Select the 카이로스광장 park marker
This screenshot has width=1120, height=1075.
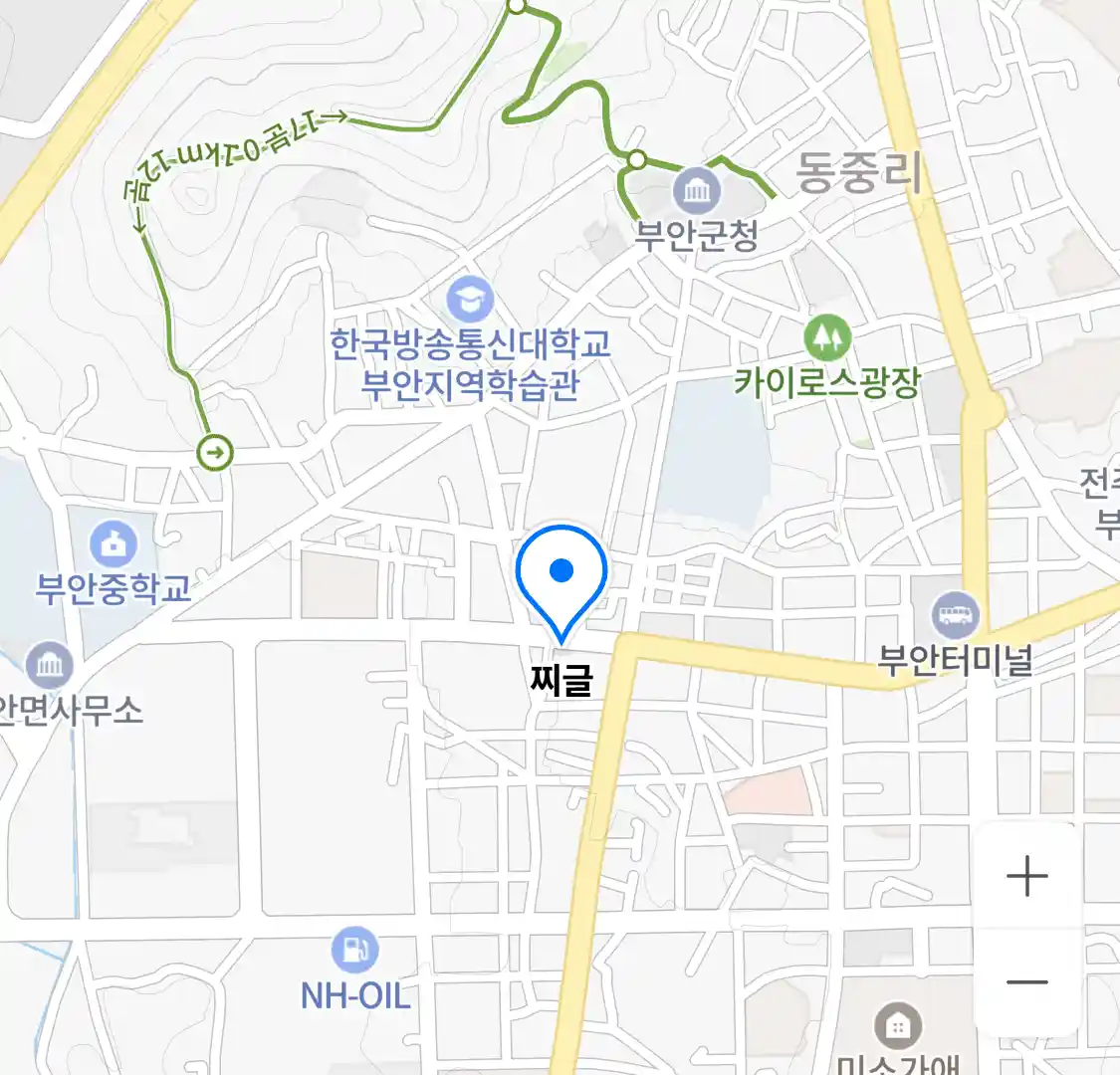[827, 338]
